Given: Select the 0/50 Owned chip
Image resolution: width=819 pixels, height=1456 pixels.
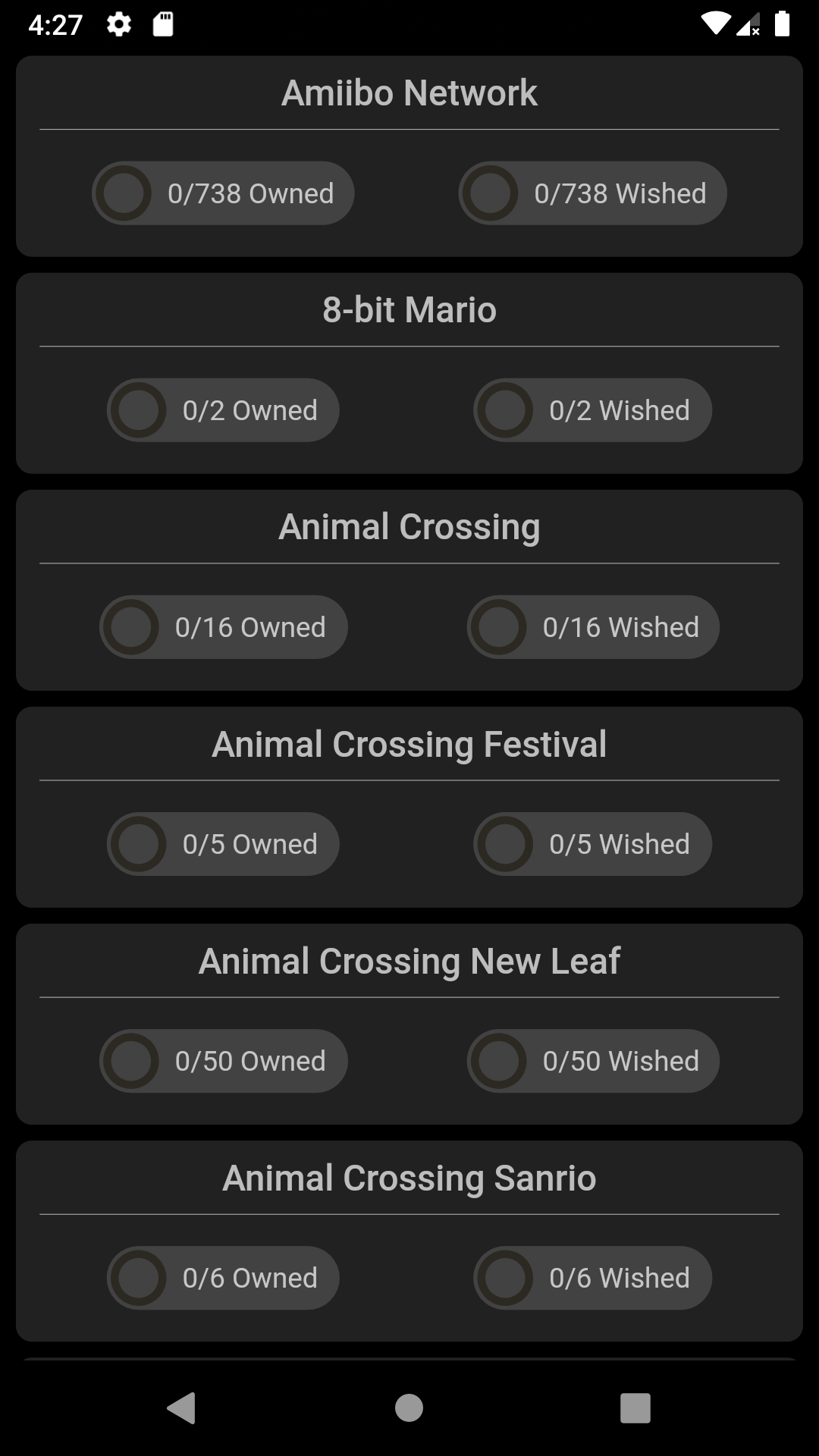Looking at the screenshot, I should point(223,1061).
